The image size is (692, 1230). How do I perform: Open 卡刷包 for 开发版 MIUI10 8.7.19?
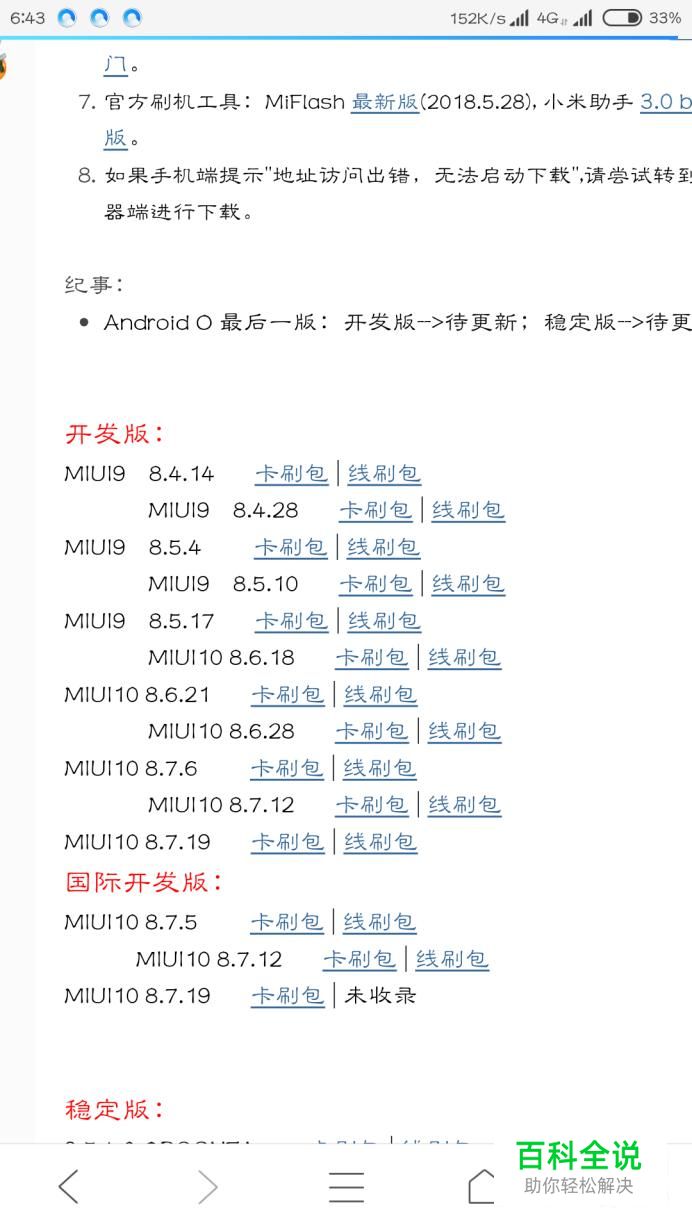pyautogui.click(x=287, y=842)
